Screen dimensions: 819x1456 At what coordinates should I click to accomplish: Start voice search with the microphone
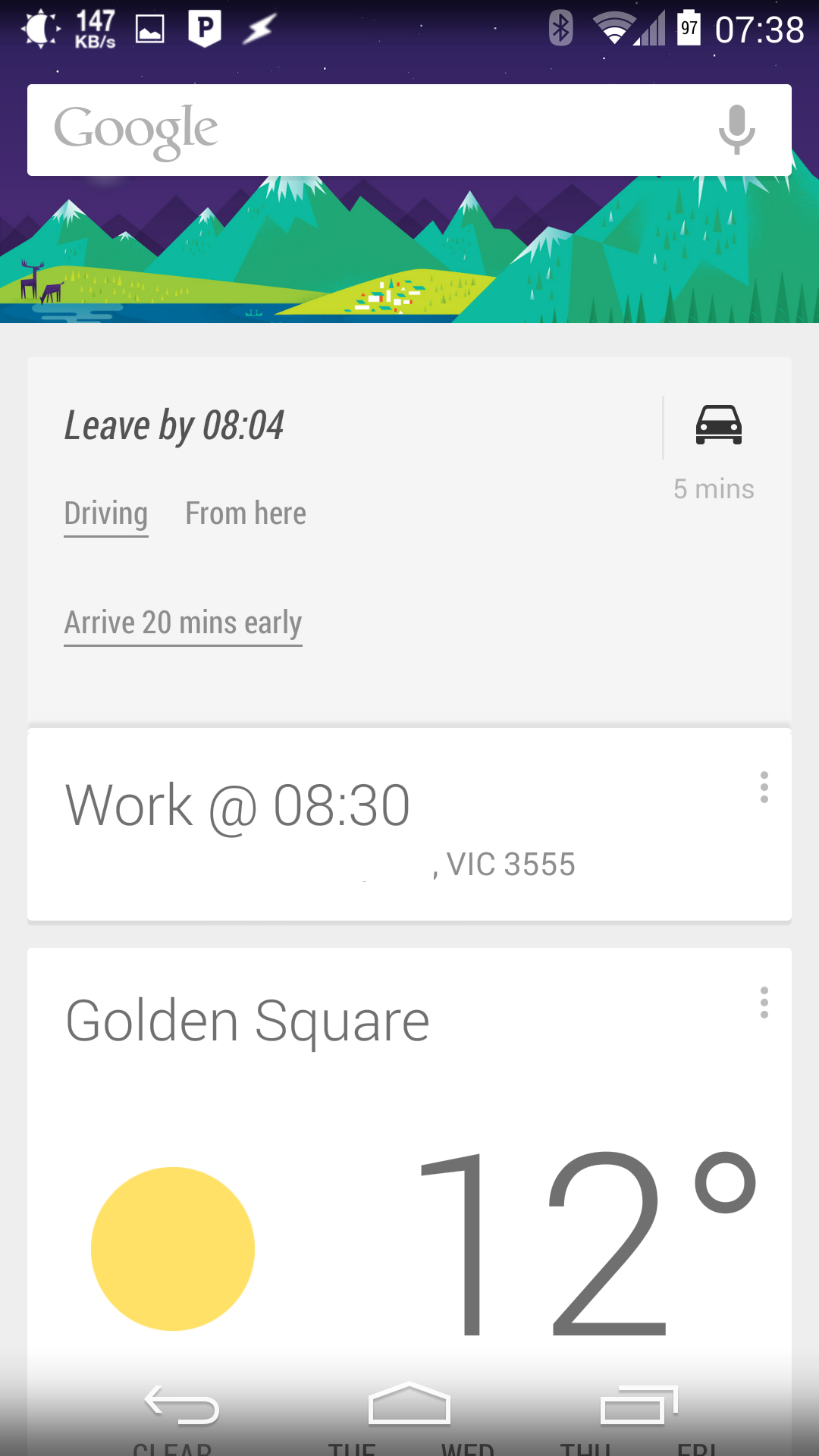[736, 130]
